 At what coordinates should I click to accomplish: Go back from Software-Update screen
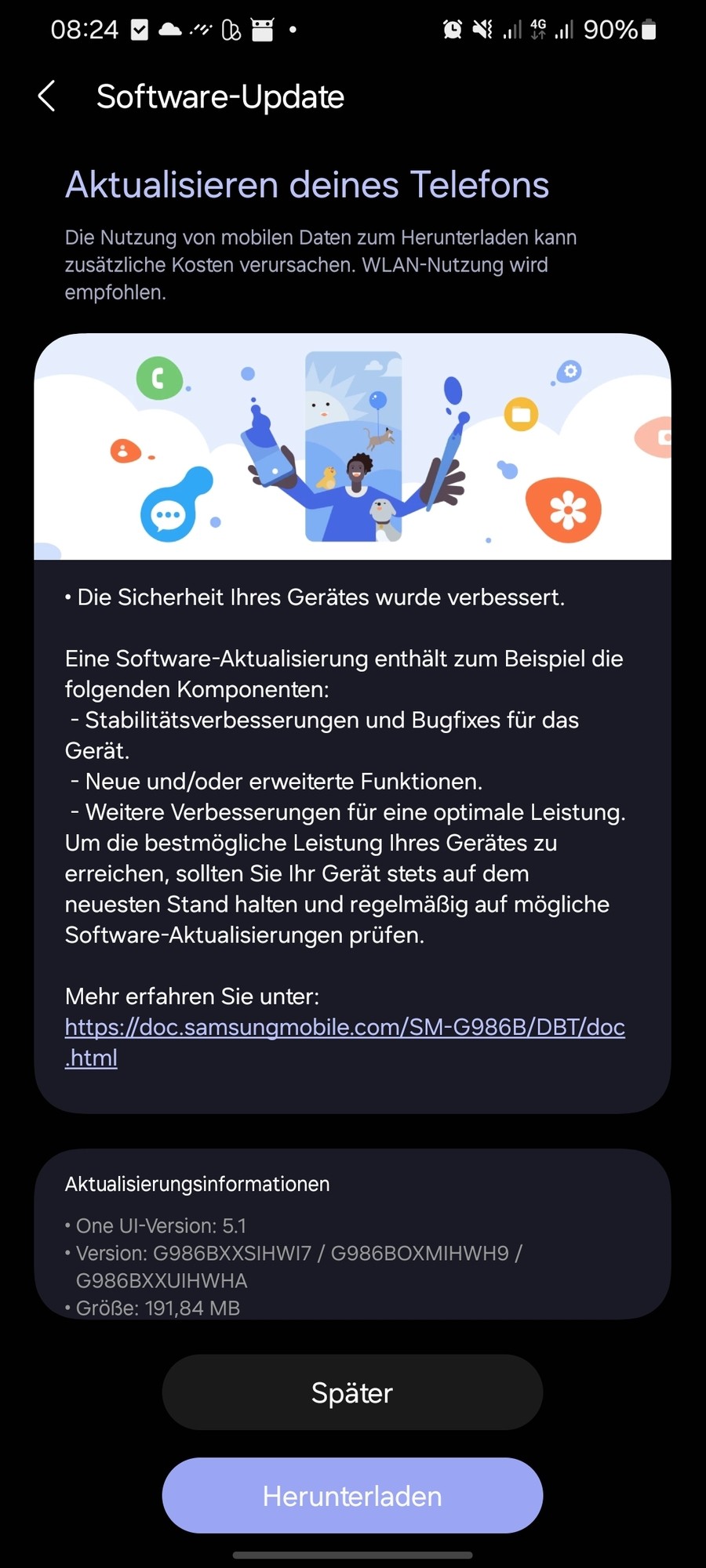click(x=47, y=96)
